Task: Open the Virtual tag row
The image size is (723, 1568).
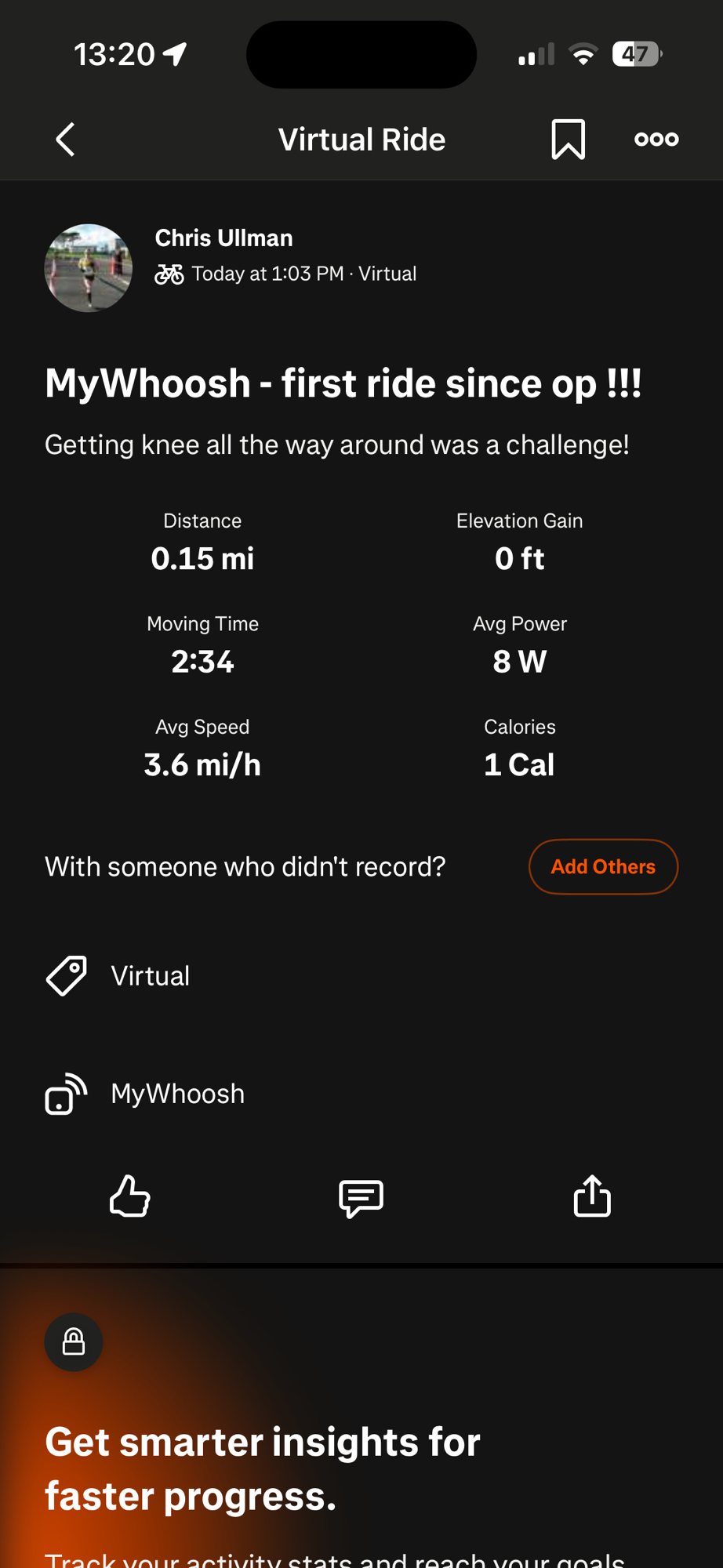Action: click(x=149, y=976)
